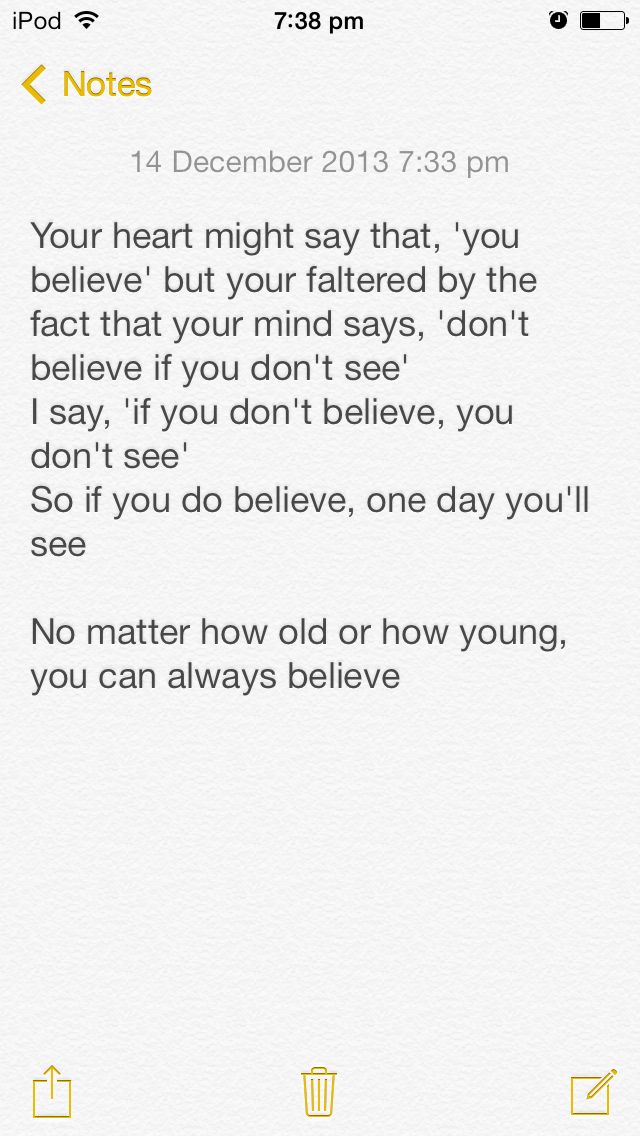Delete this note with trash icon
The height and width of the screenshot is (1136, 640).
coord(319,1091)
